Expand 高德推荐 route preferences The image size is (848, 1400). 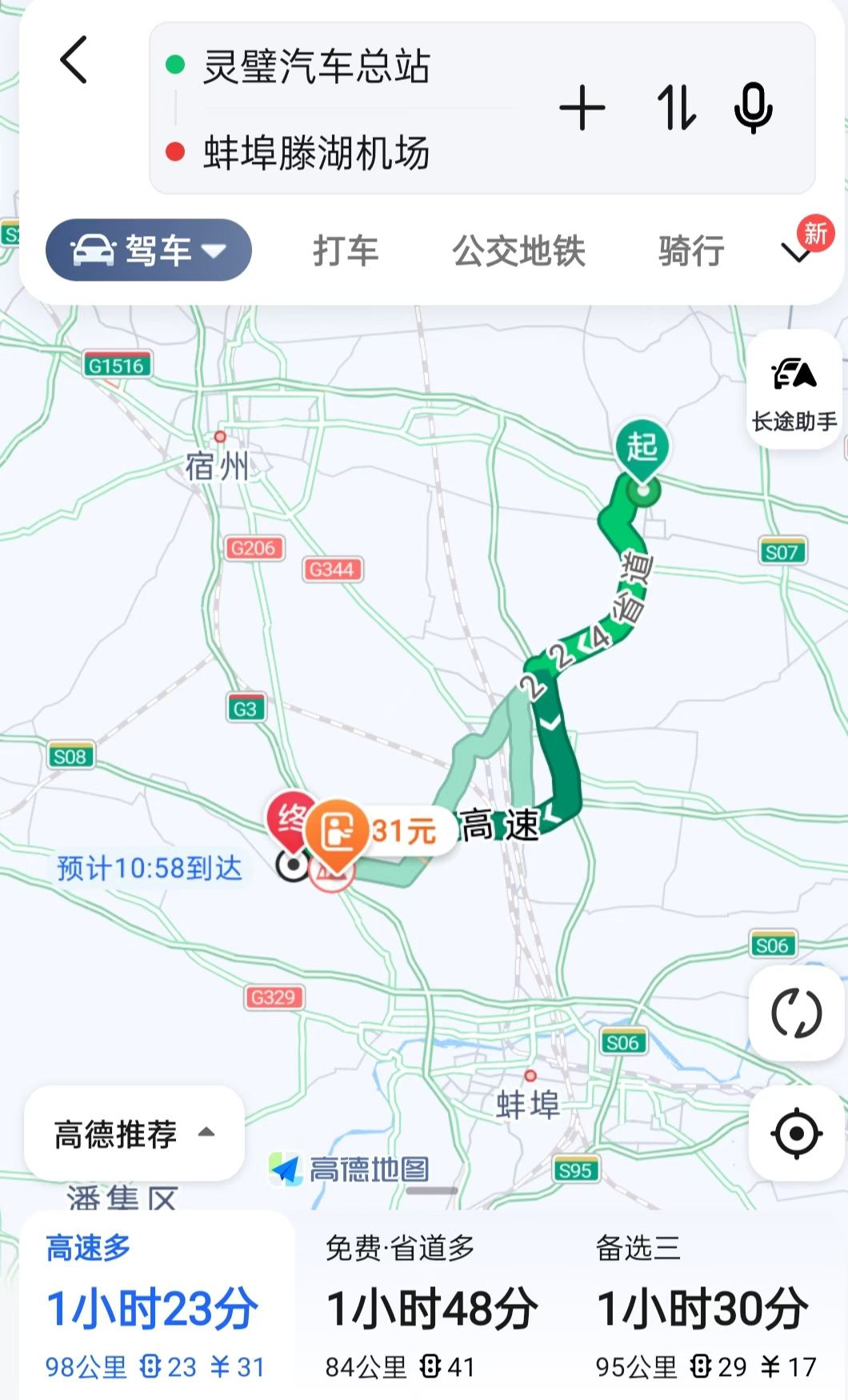[x=134, y=1134]
